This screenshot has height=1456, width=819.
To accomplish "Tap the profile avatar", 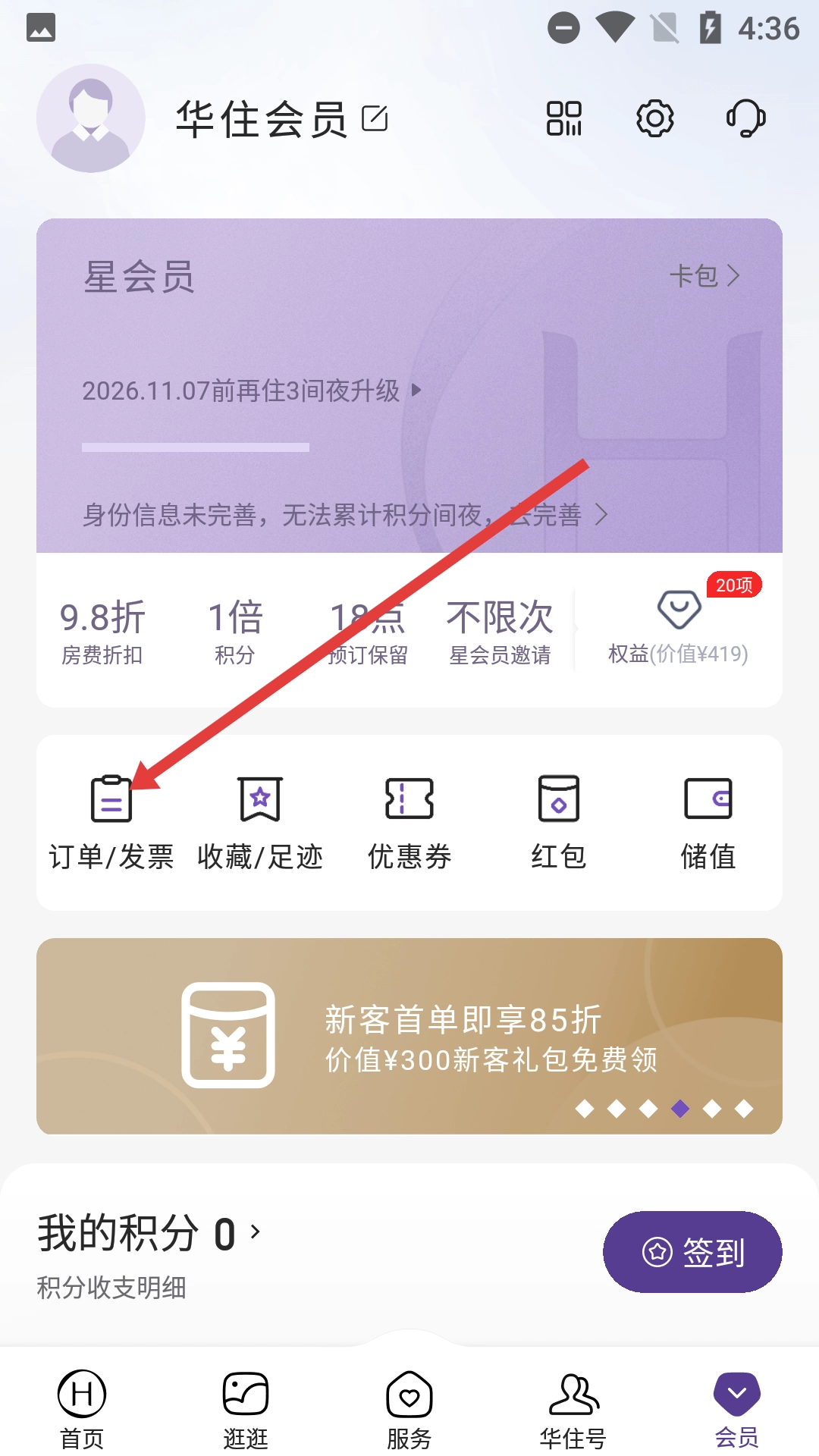I will 91,119.
